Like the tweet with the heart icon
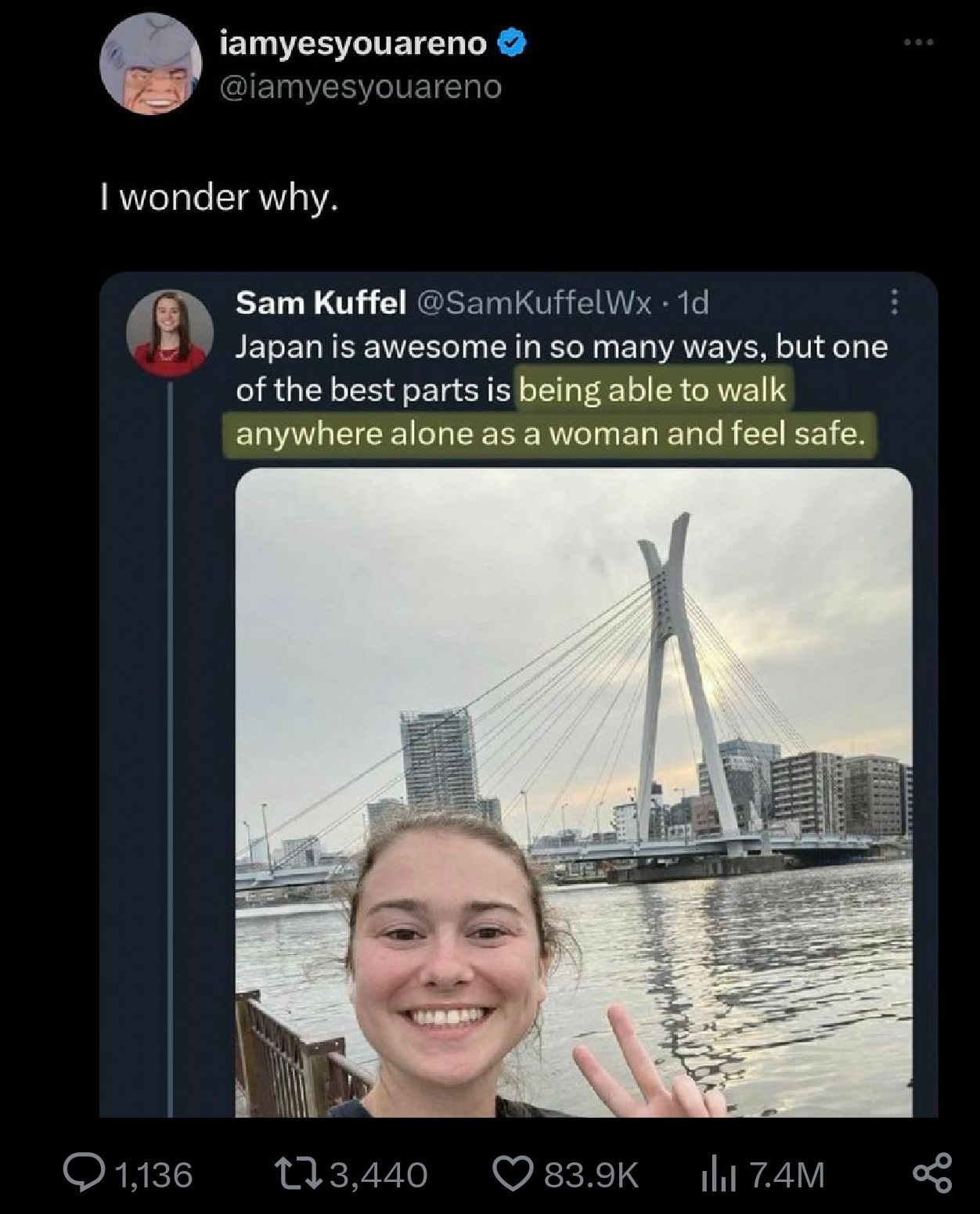Screen dimensions: 980x1214 pyautogui.click(x=513, y=1173)
